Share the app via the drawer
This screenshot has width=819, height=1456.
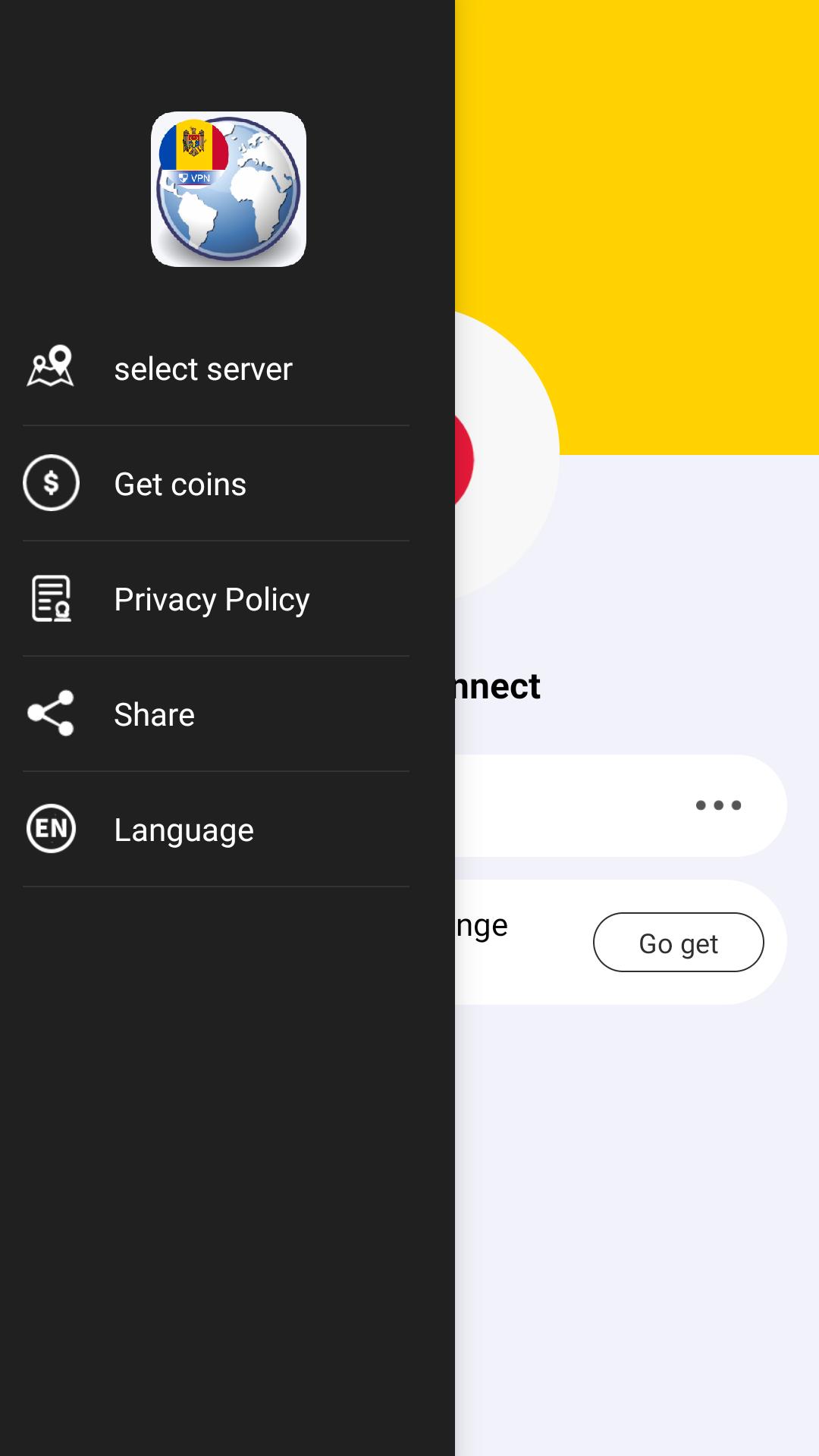click(154, 715)
